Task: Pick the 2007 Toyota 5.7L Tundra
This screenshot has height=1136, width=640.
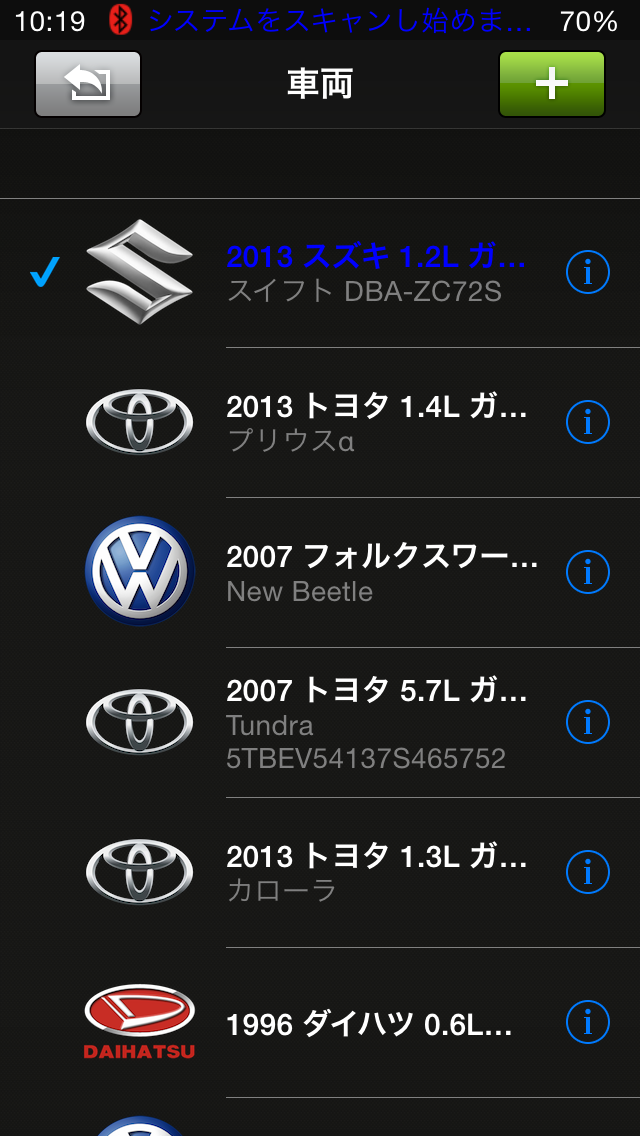Action: (x=375, y=722)
